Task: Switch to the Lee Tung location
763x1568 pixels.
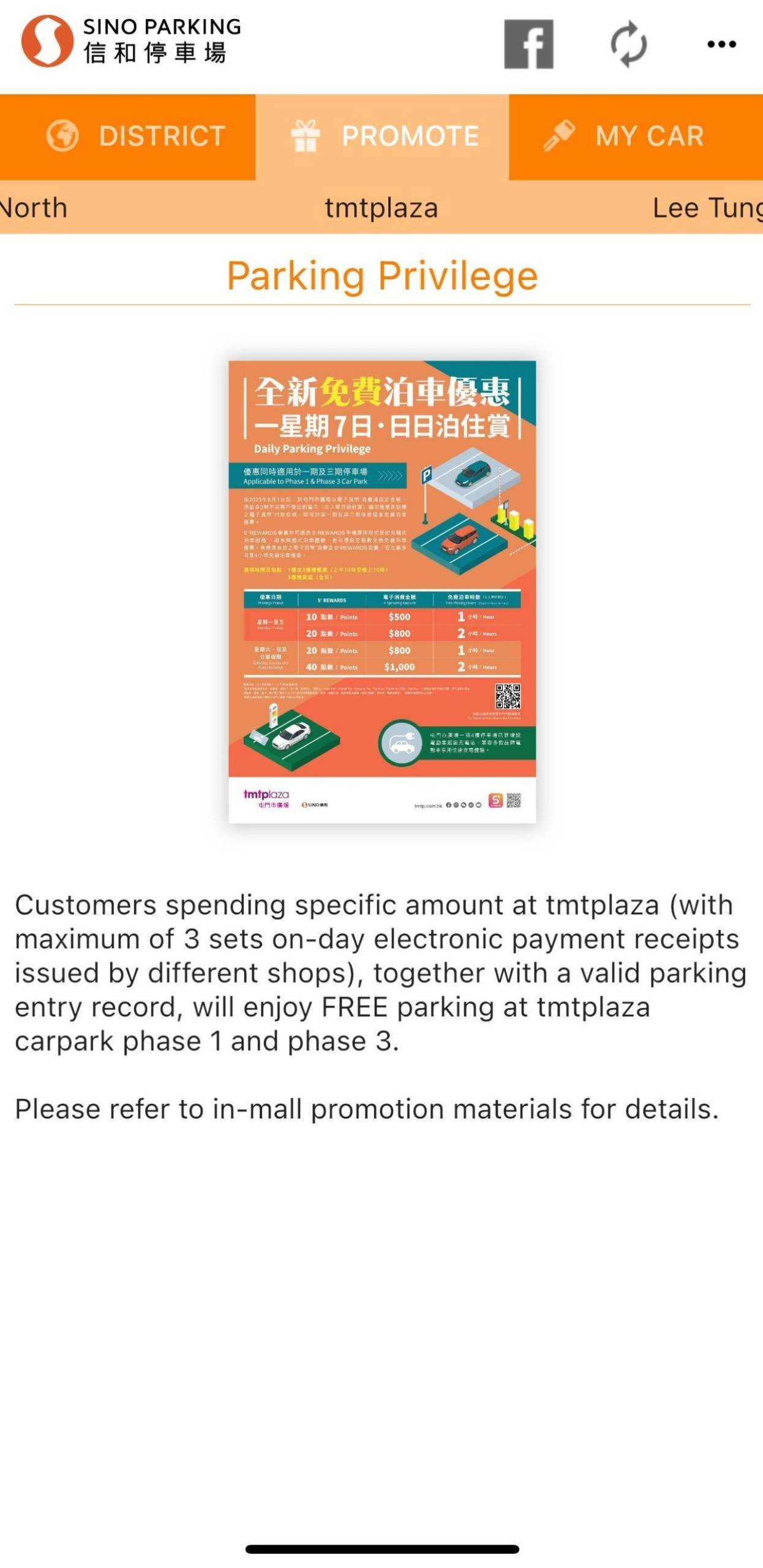Action: (x=707, y=208)
